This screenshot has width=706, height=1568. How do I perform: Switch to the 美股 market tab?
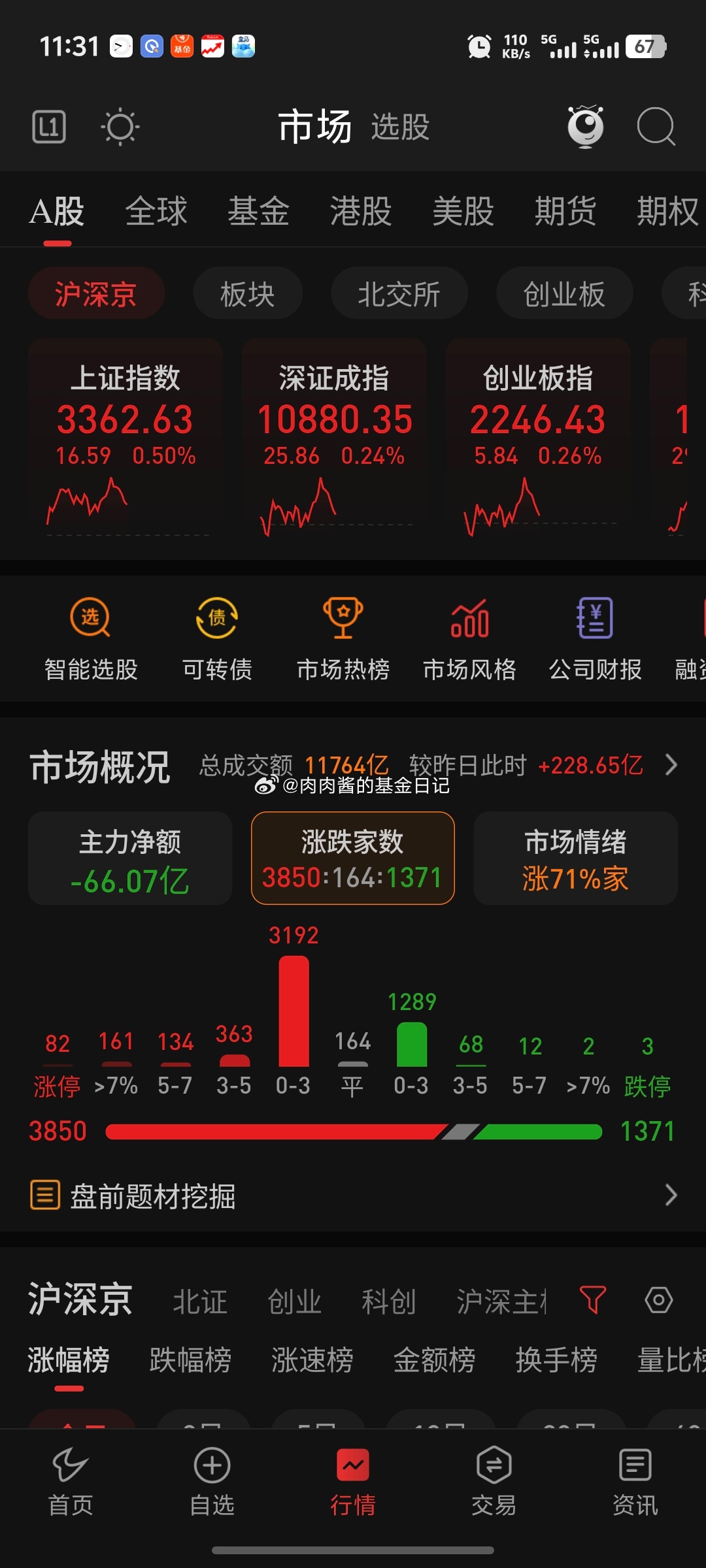[x=463, y=211]
